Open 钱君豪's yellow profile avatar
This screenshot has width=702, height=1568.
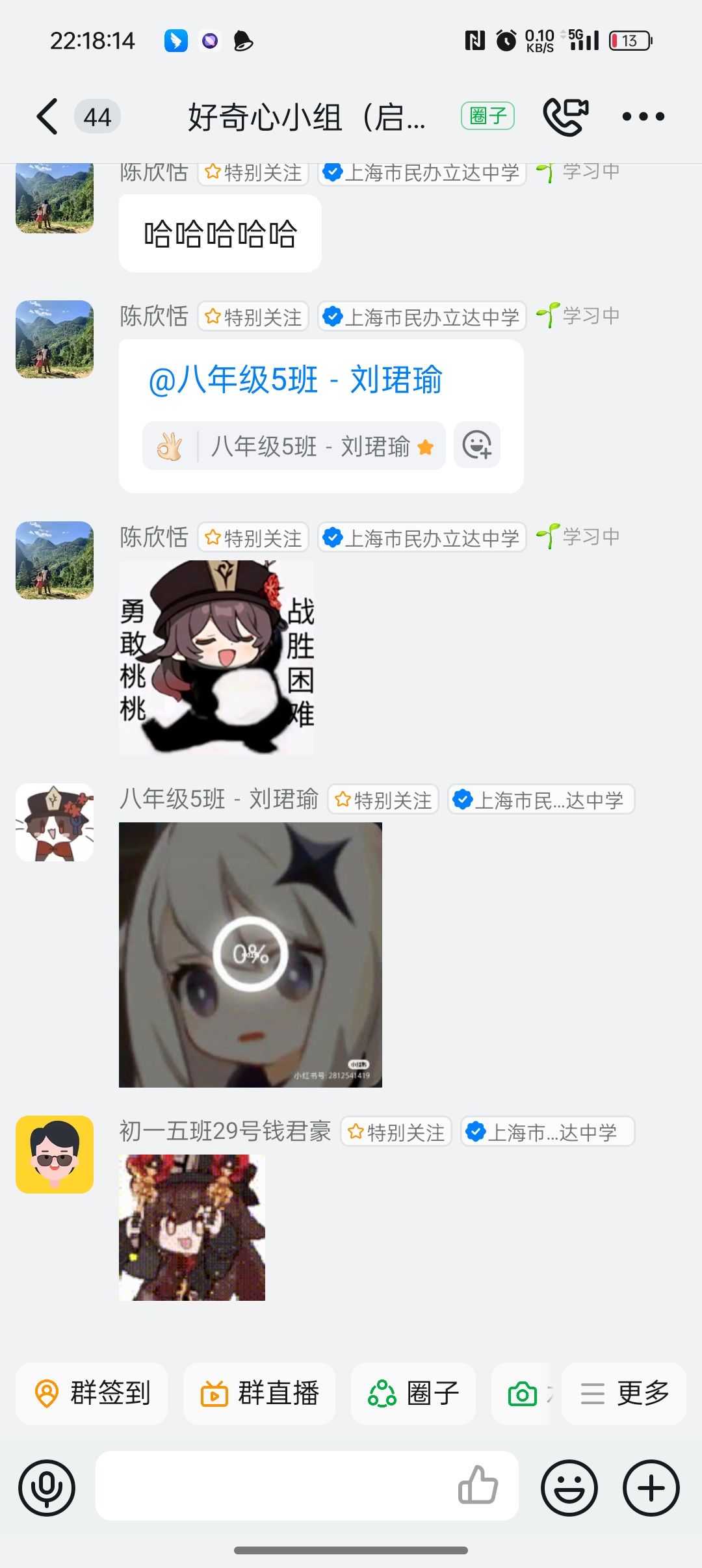point(55,1155)
